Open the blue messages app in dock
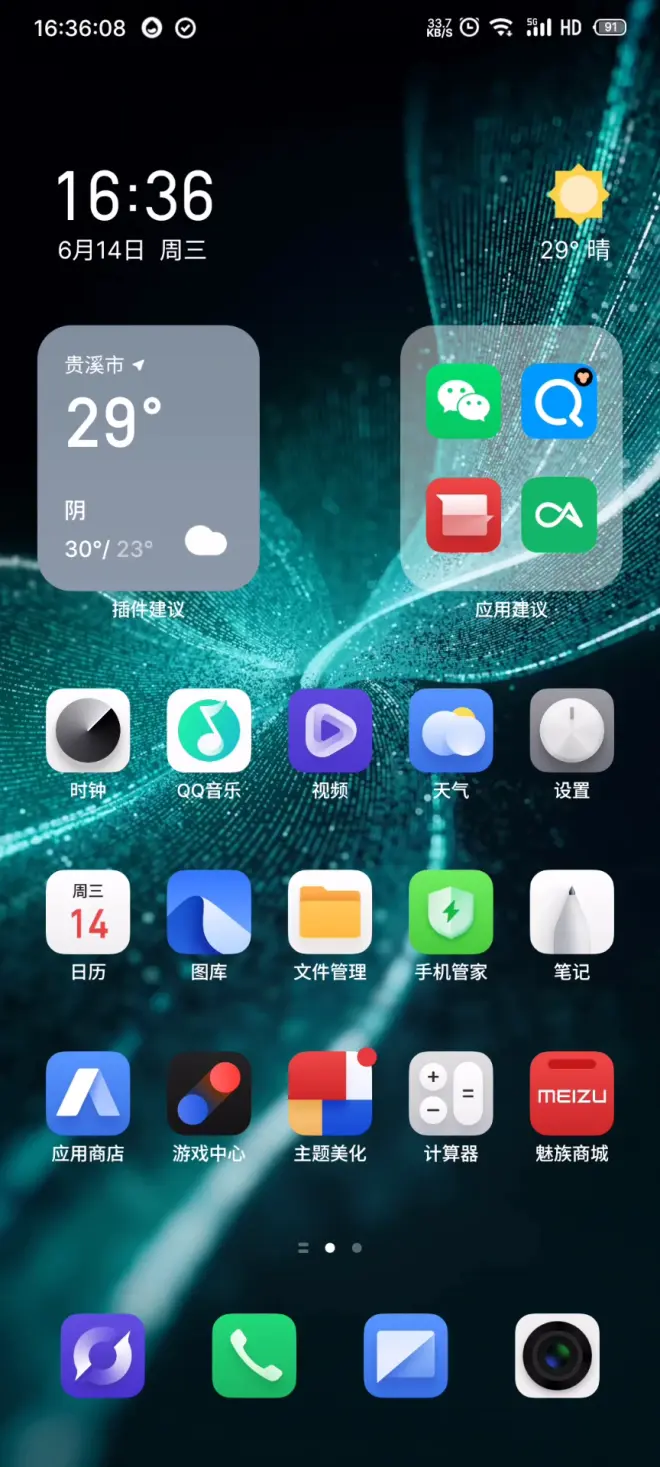The image size is (660, 1467). (x=405, y=1355)
